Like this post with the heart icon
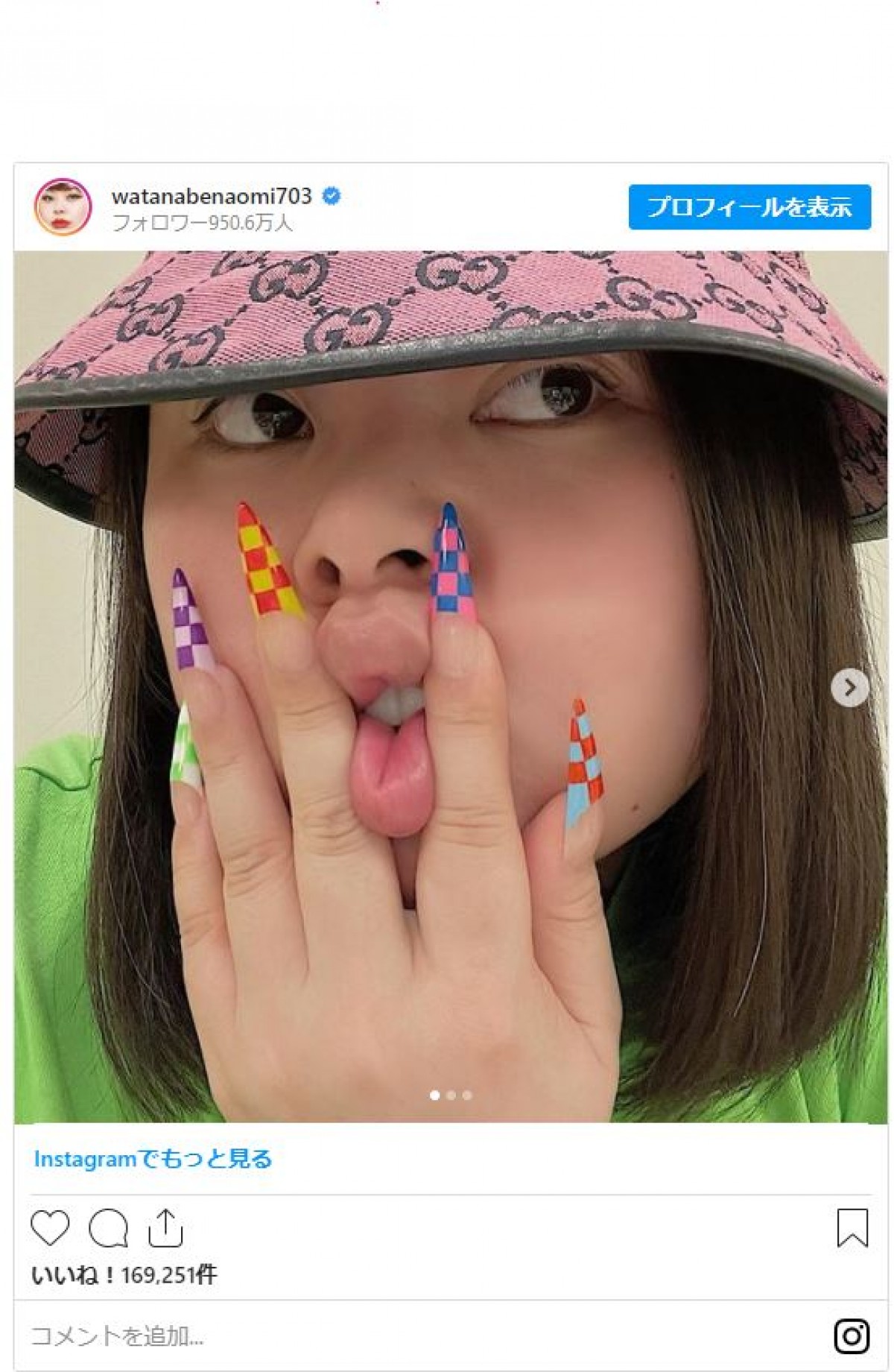Image resolution: width=894 pixels, height=1372 pixels. coord(50,1228)
